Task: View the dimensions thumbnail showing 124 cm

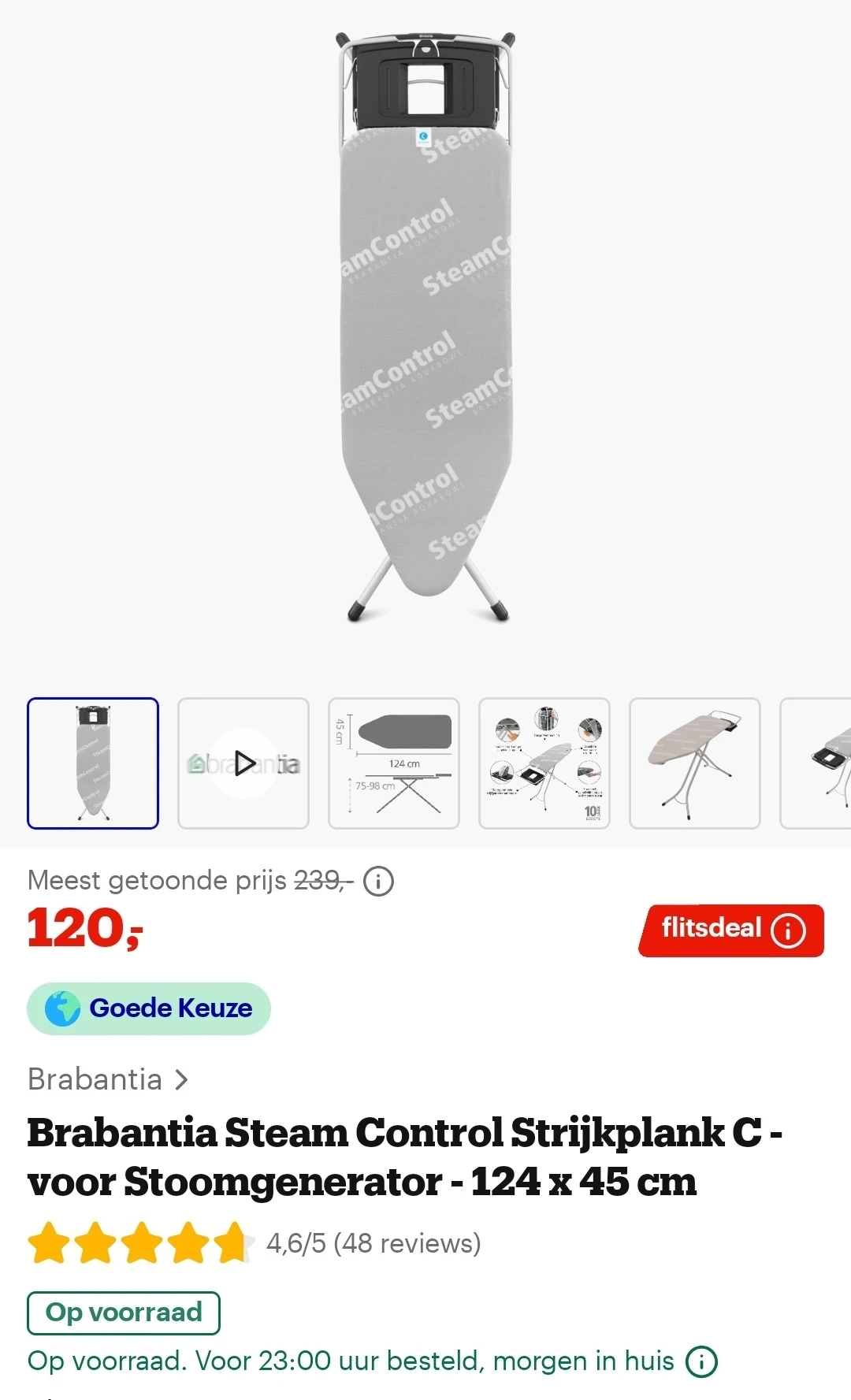Action: [x=394, y=763]
